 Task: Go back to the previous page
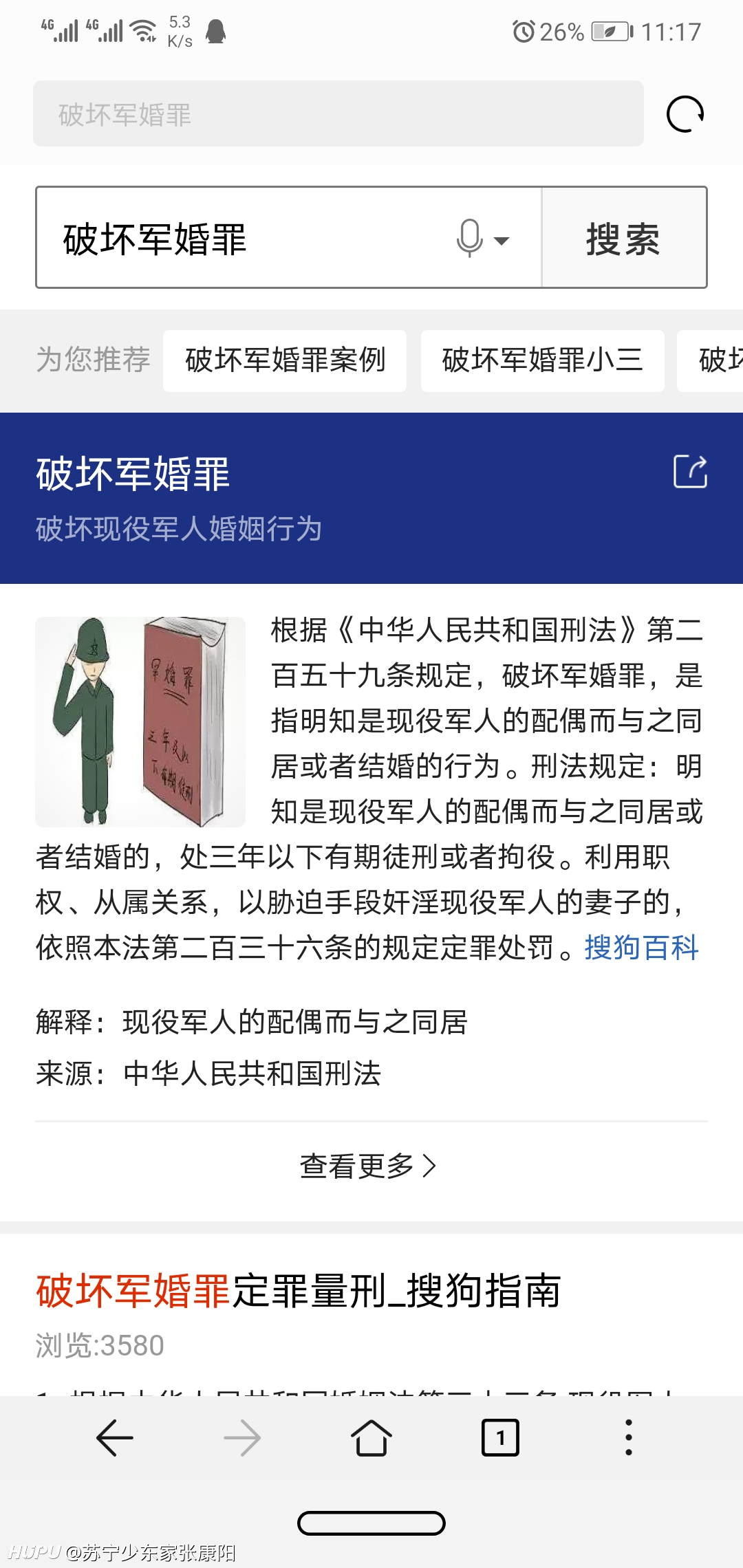[114, 1438]
